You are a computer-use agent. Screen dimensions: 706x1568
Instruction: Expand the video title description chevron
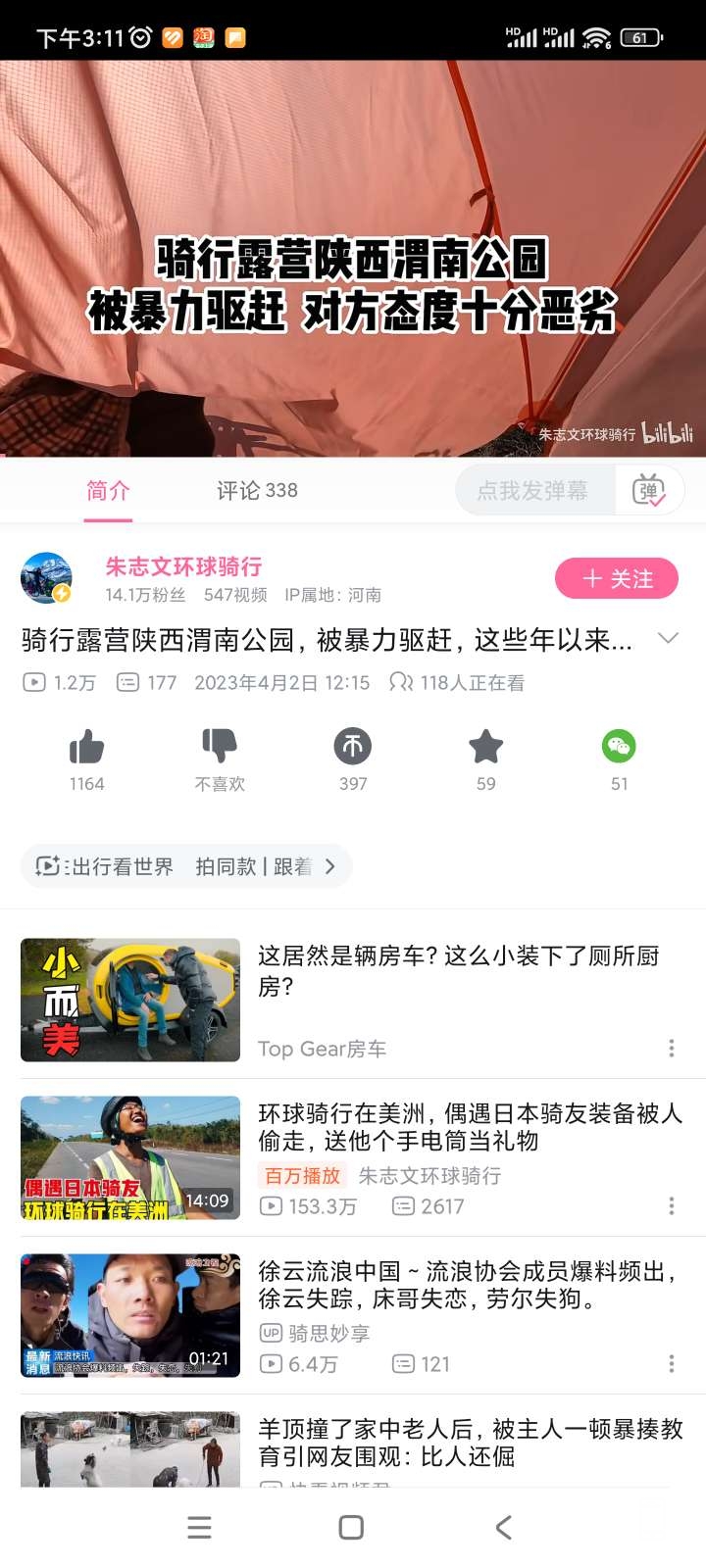668,639
